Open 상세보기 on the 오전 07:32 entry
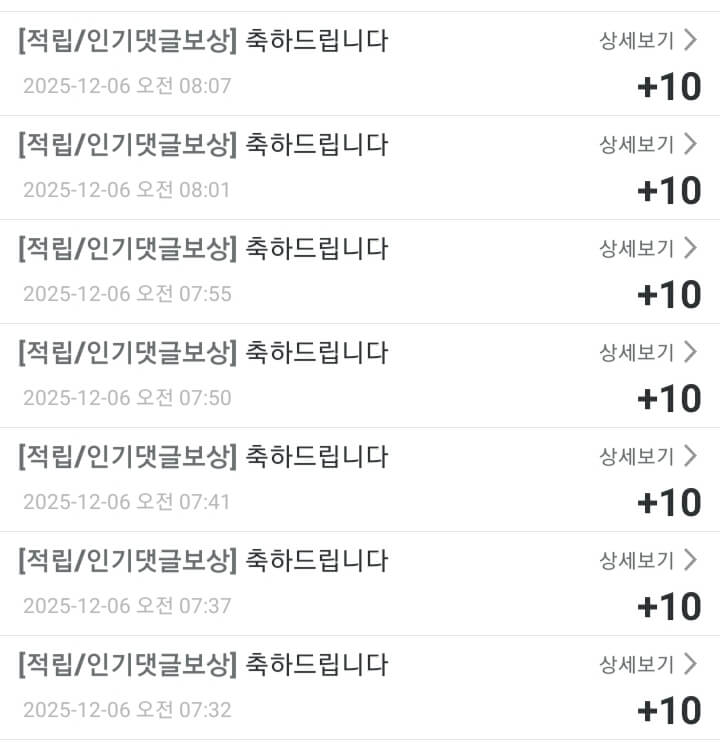Image resolution: width=720 pixels, height=742 pixels. (x=647, y=664)
